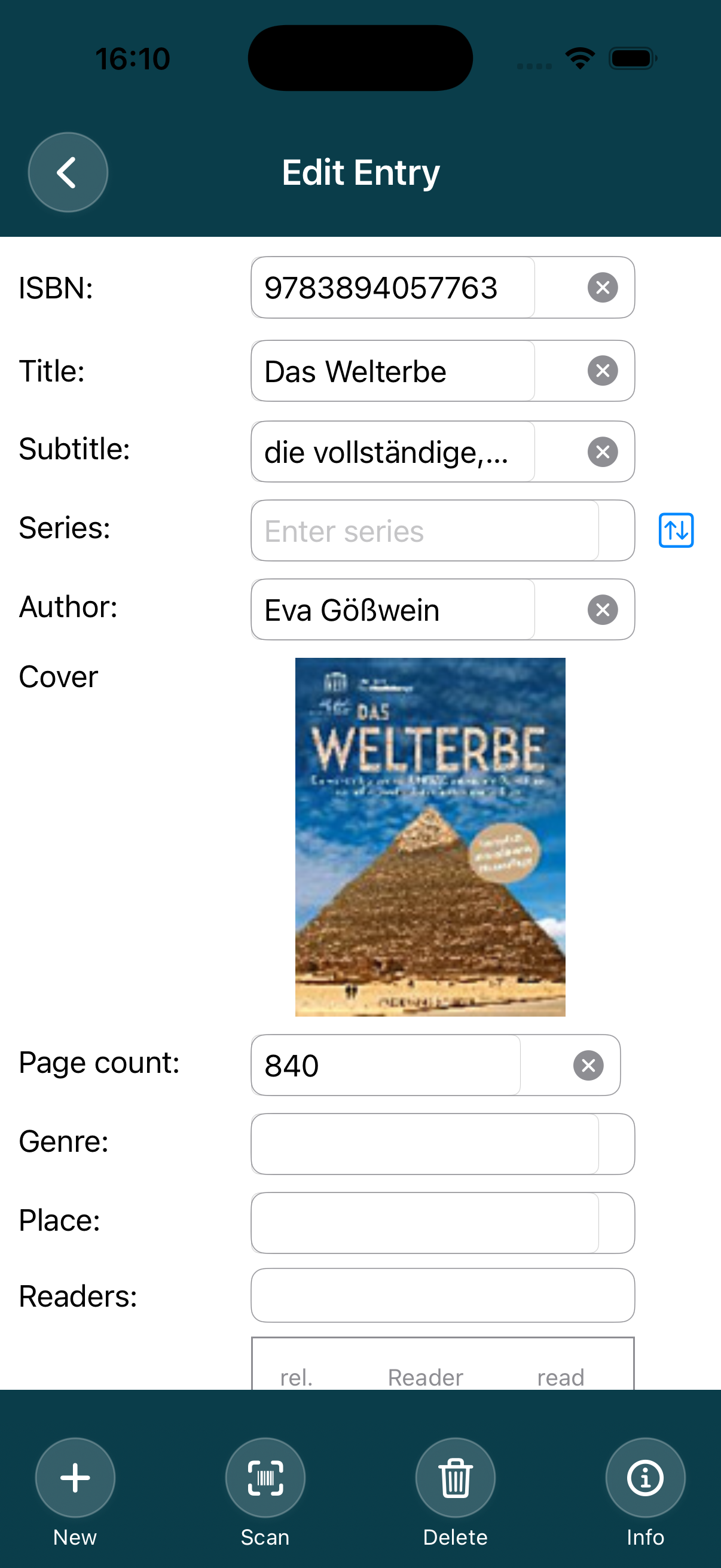This screenshot has height=1568, width=721.
Task: Clear the Subtitle text
Action: (x=603, y=452)
